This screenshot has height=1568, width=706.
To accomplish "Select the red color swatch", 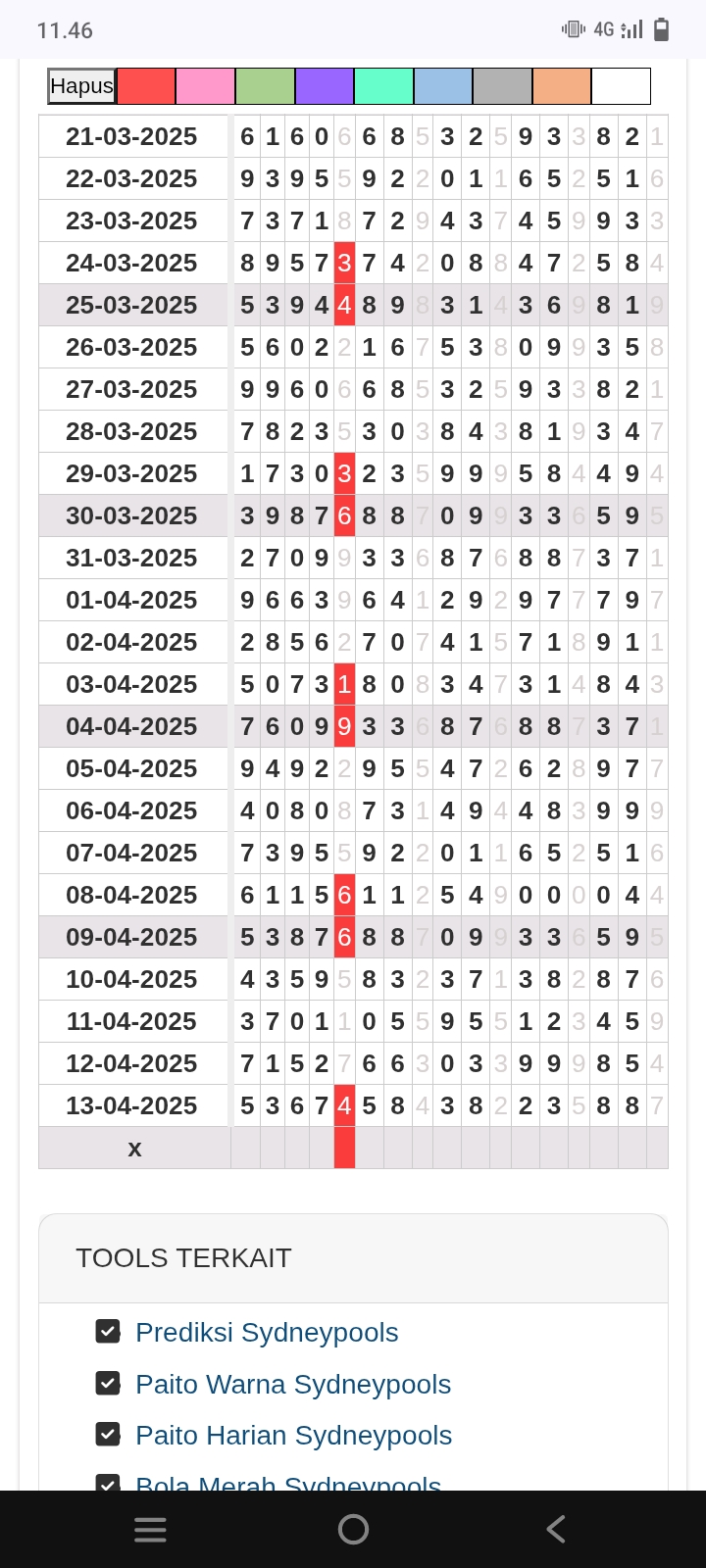I will click(x=146, y=86).
